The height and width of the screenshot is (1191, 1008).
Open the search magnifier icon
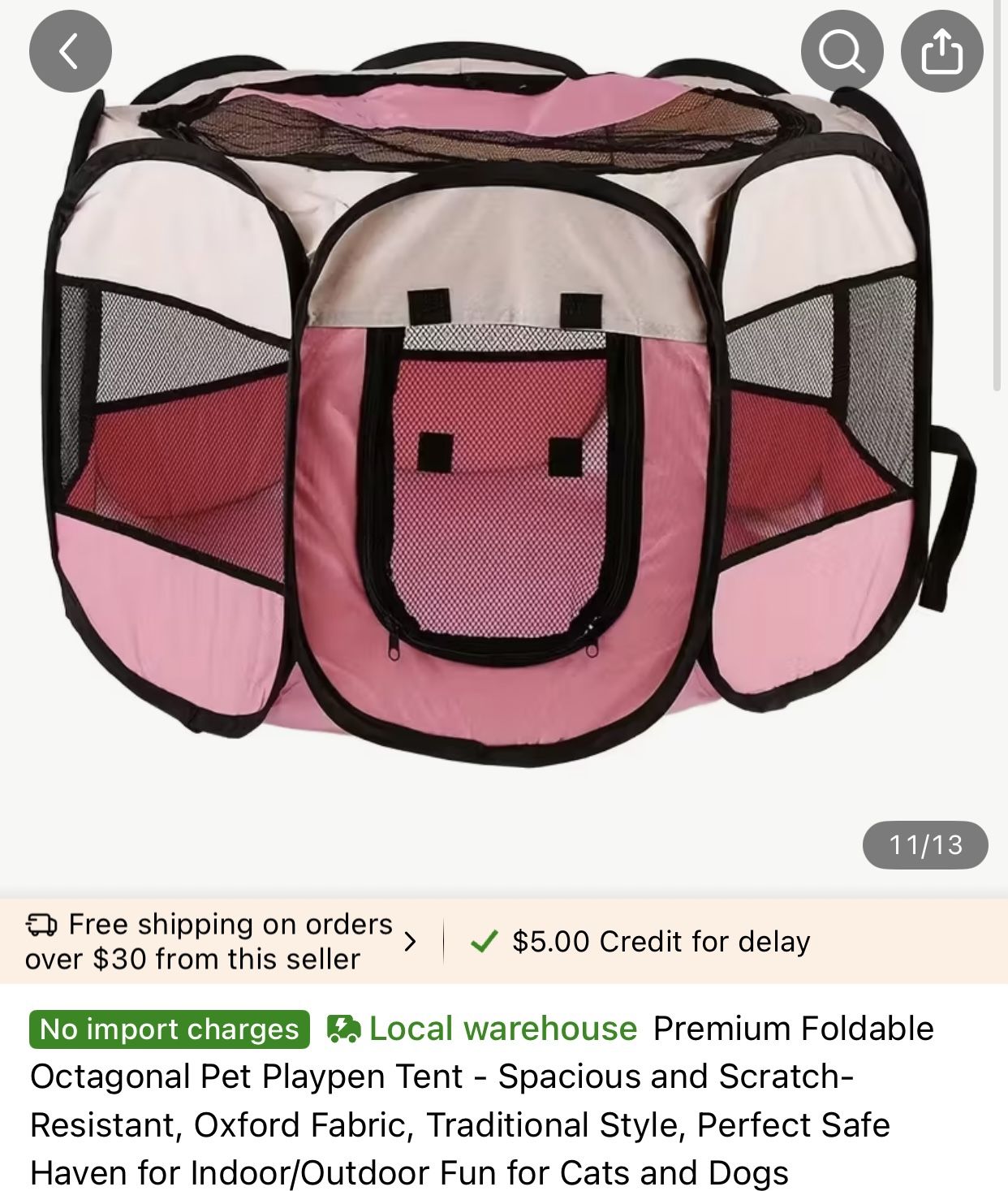[842, 51]
